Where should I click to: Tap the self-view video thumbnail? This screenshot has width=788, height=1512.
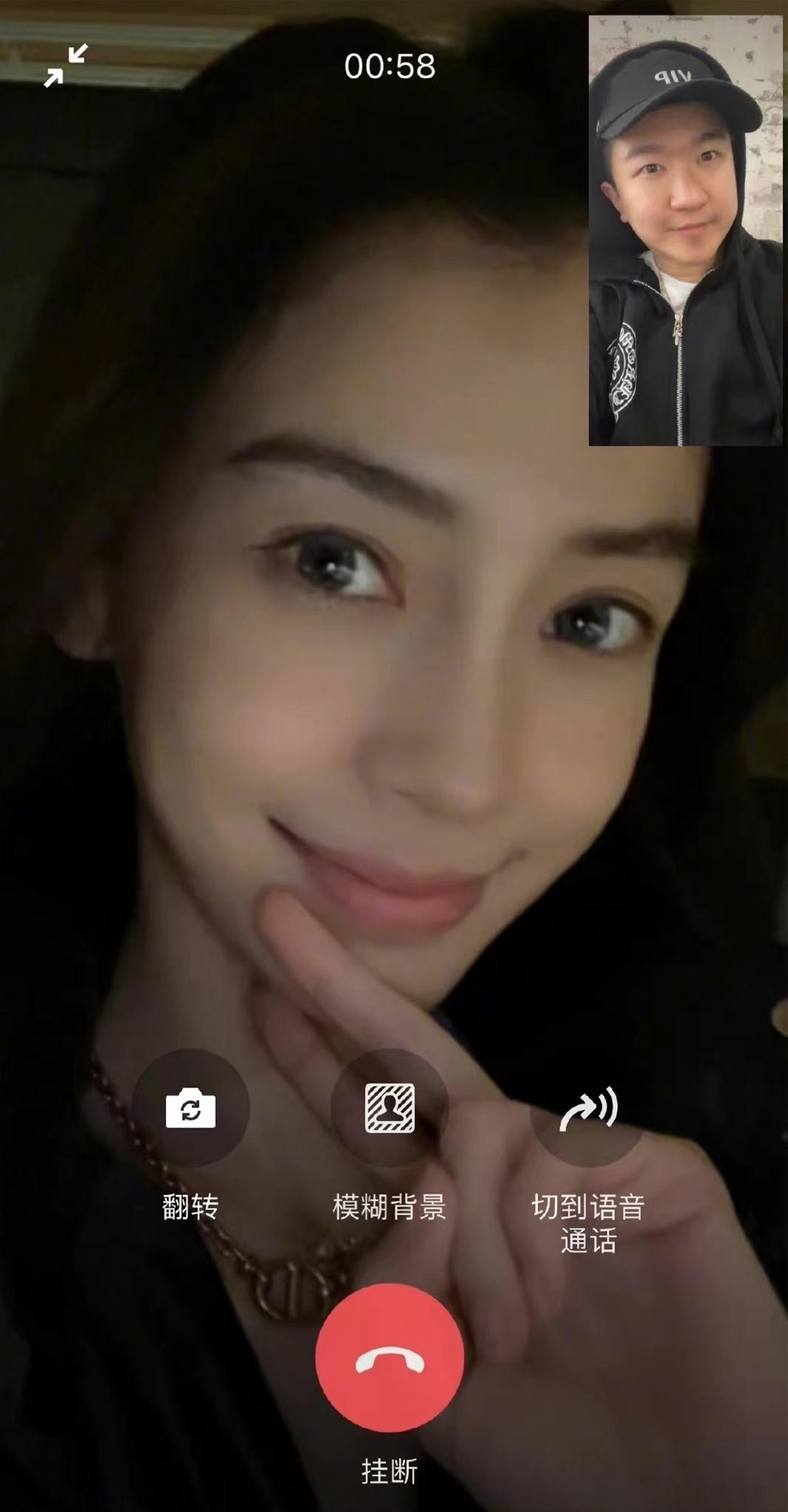click(685, 230)
